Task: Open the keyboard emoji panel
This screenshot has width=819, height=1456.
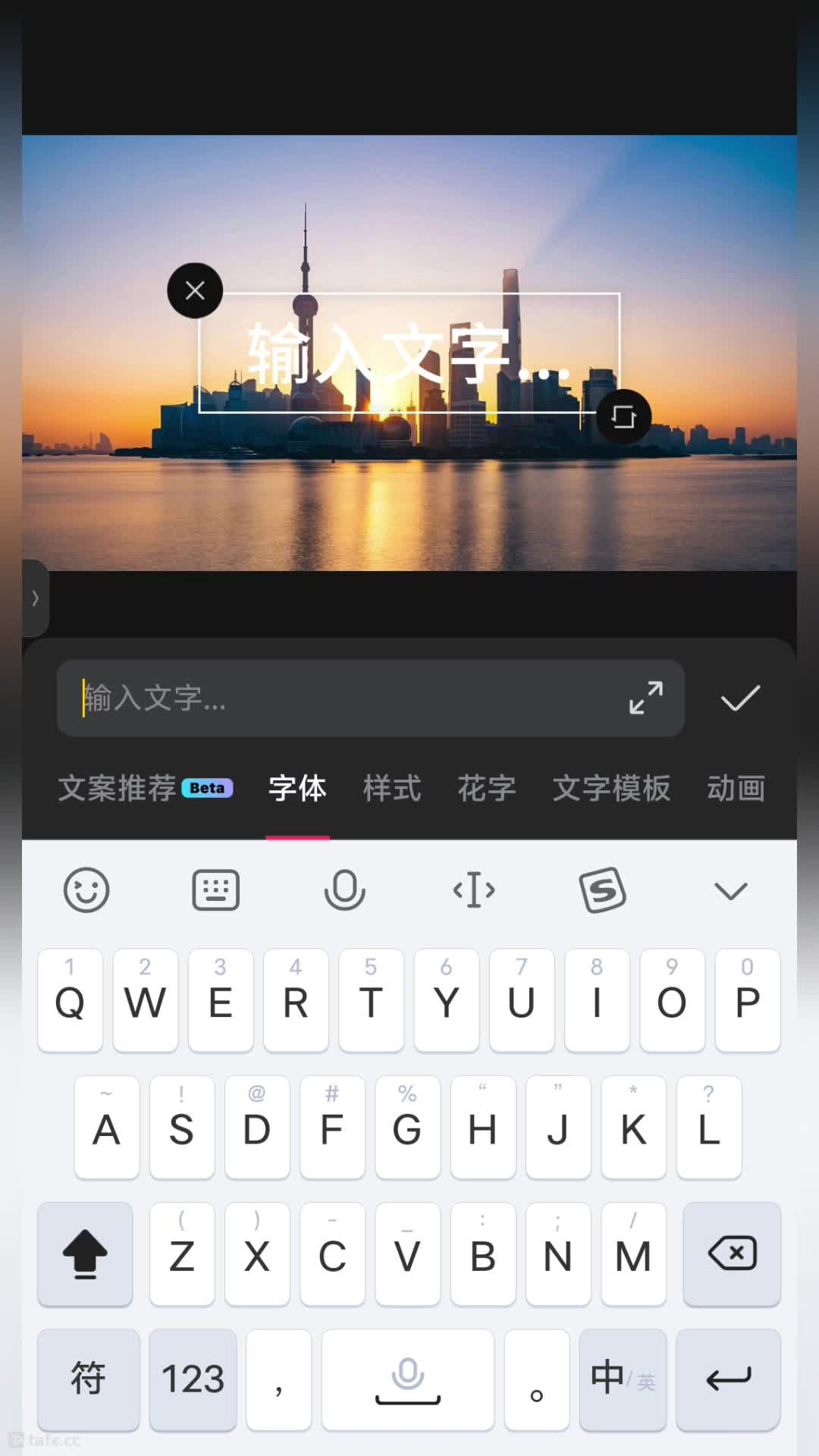Action: [x=86, y=890]
